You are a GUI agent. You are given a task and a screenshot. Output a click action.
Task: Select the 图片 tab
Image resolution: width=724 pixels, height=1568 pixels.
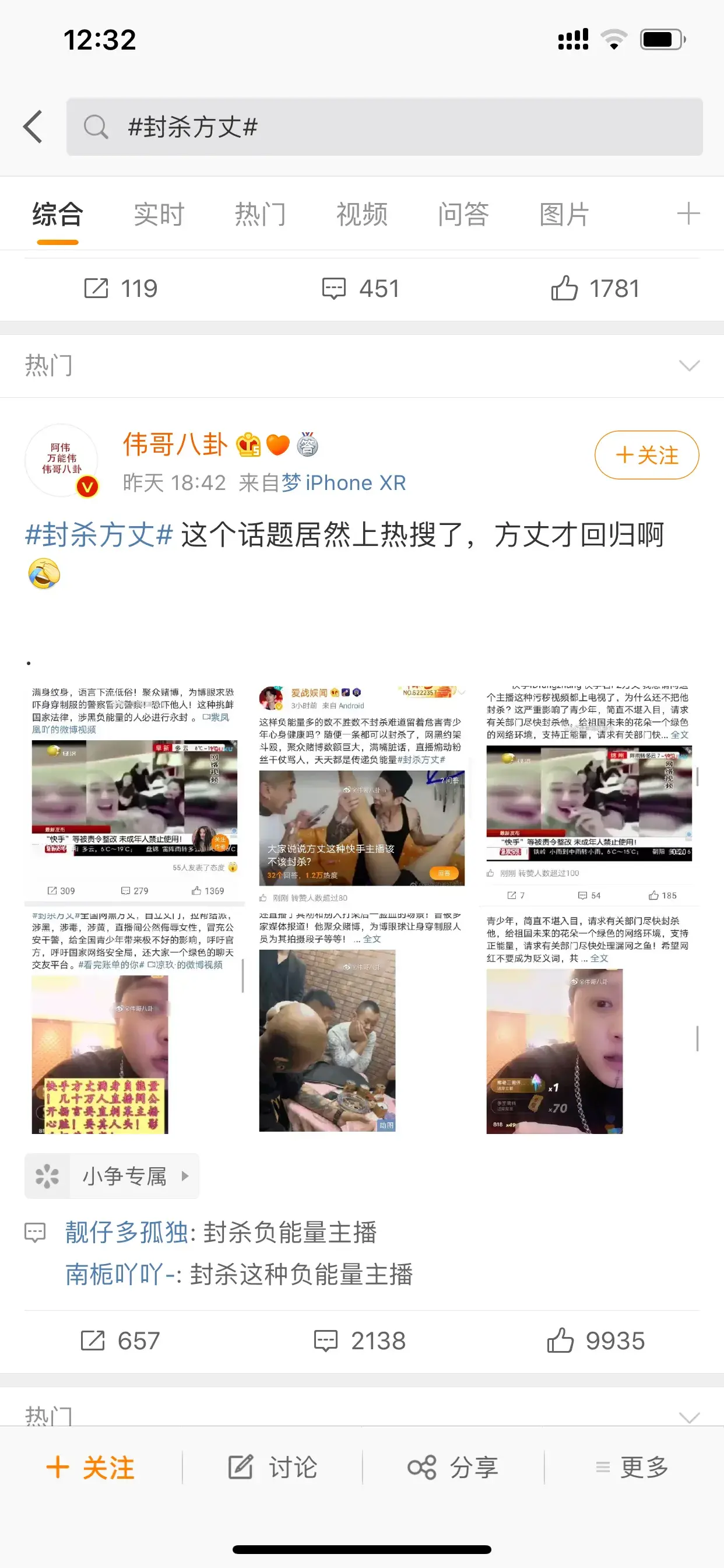(564, 215)
